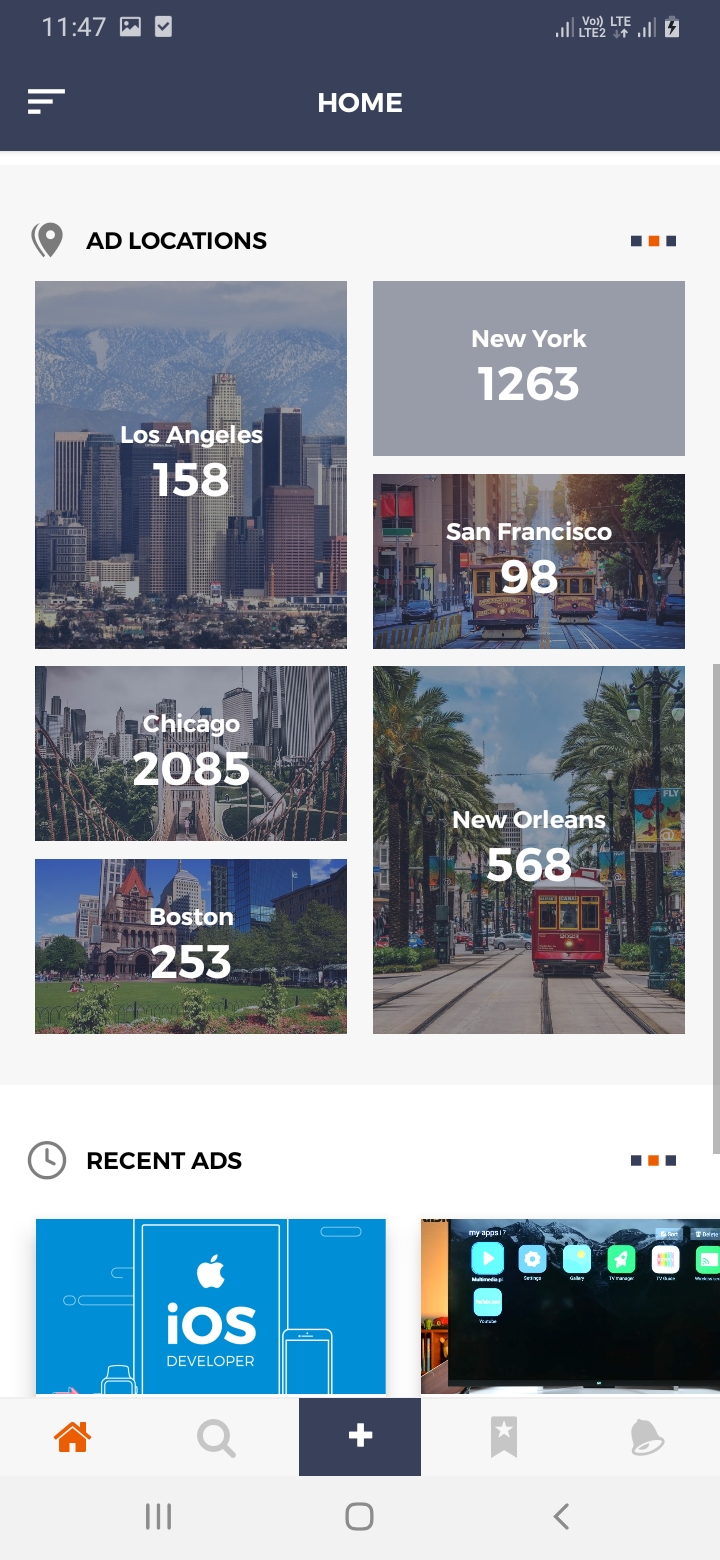Viewport: 720px width, 1560px height.
Task: View ads in San Francisco
Action: 528,561
